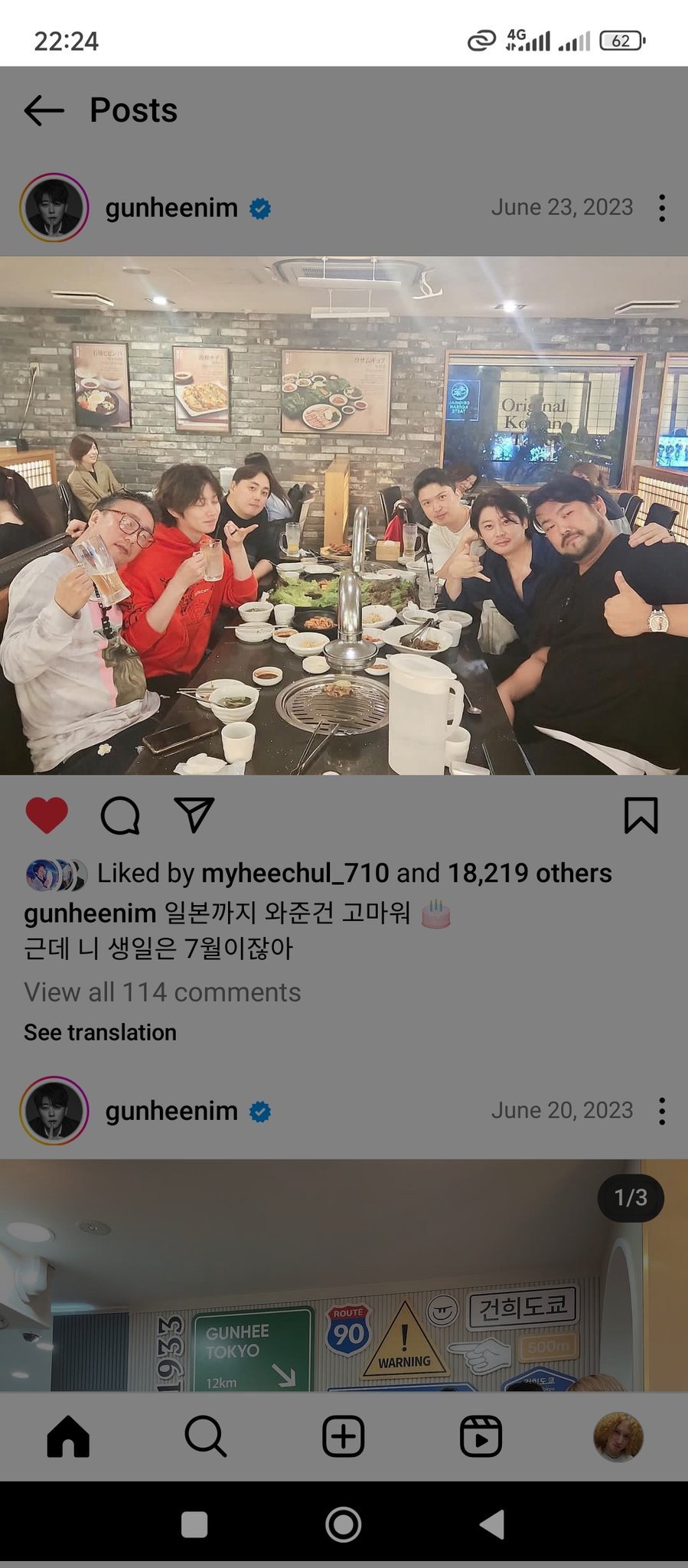The image size is (688, 1568).
Task: Open gunheenim's avatar on June 23 post
Action: pyautogui.click(x=54, y=208)
